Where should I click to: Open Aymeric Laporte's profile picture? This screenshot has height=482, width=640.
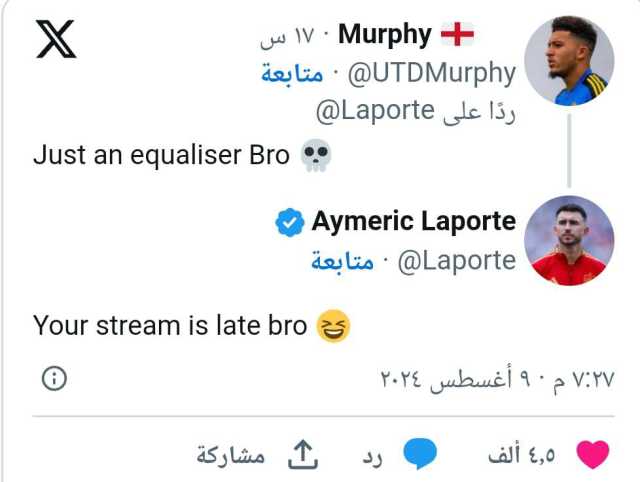point(569,241)
